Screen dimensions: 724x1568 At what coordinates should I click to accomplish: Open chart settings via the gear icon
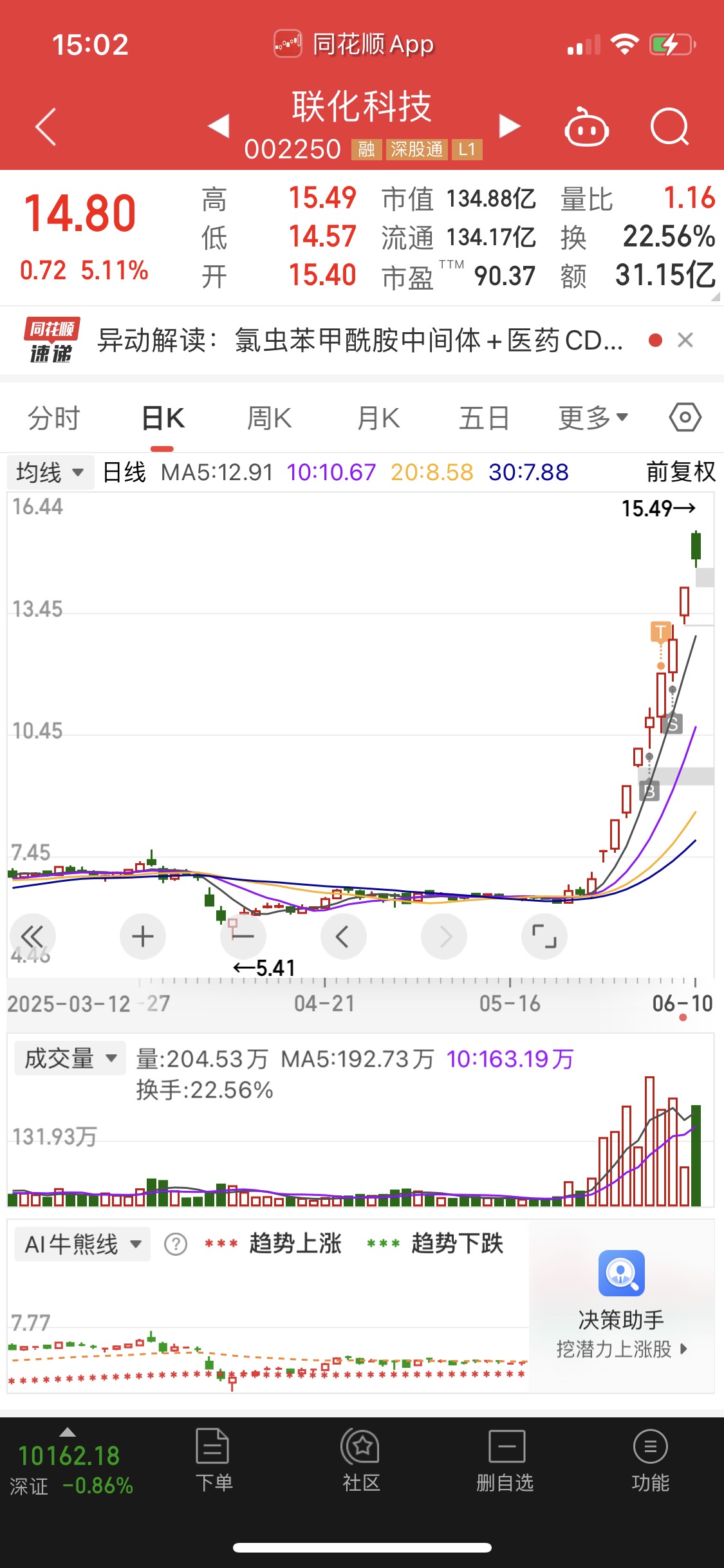tap(684, 417)
